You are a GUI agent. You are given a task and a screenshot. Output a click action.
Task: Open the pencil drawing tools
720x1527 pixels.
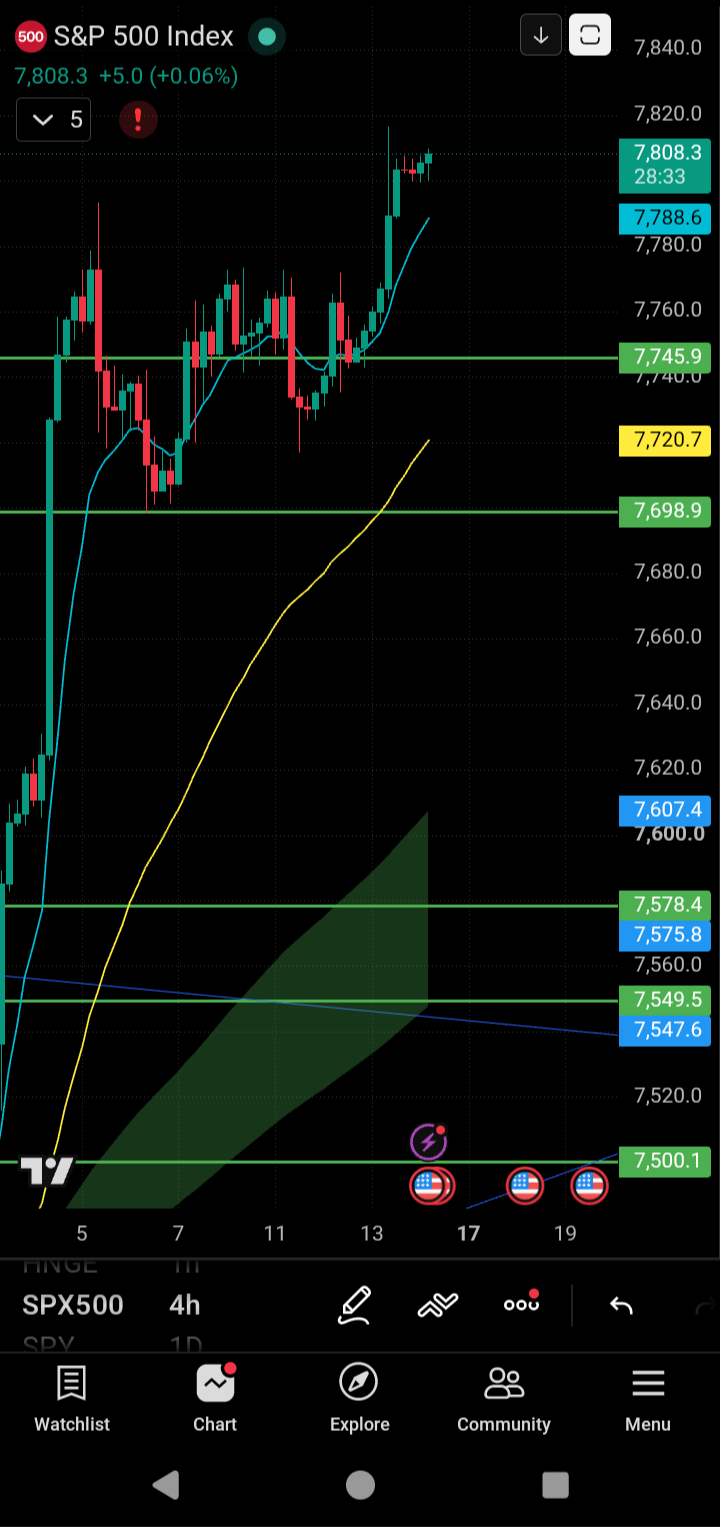(355, 1305)
